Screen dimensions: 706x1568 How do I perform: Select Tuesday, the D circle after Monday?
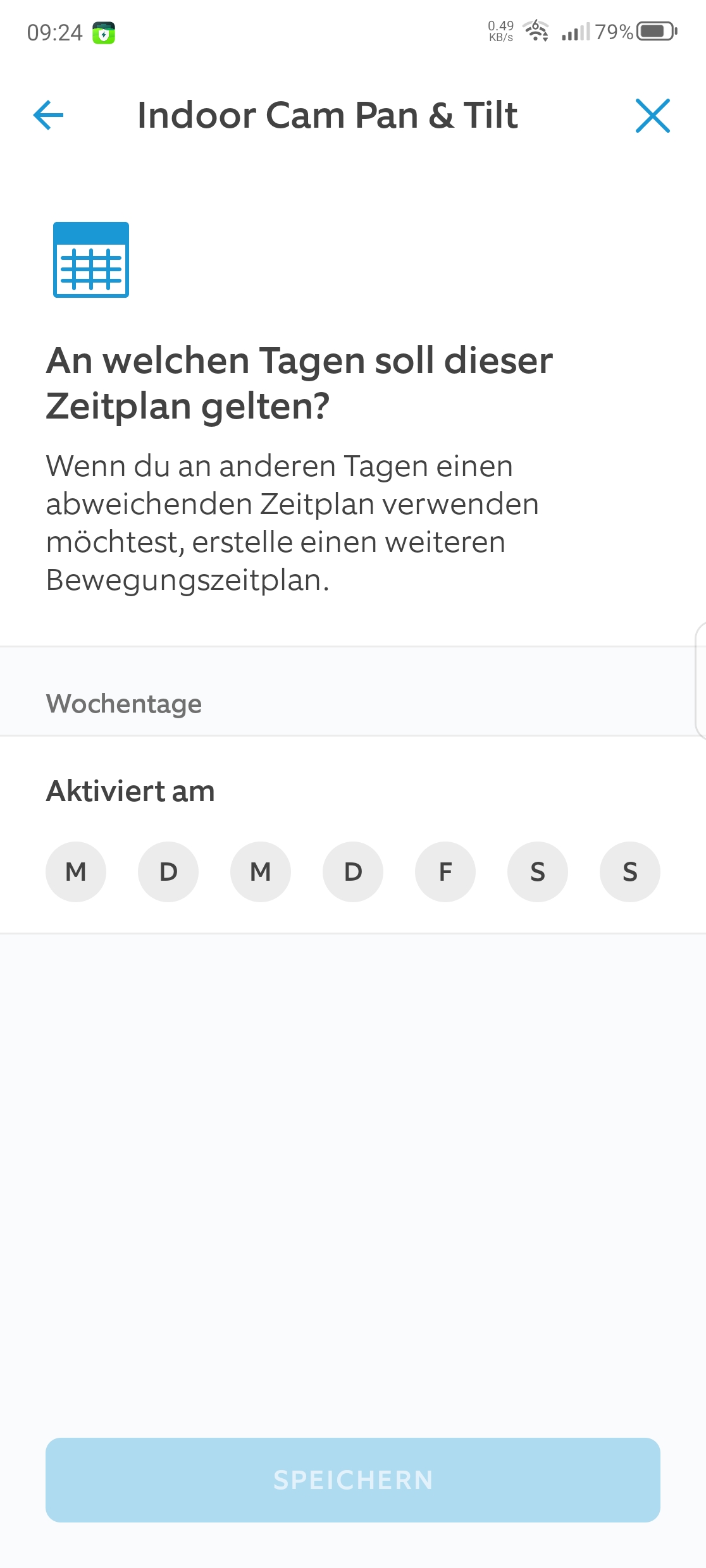tap(168, 872)
